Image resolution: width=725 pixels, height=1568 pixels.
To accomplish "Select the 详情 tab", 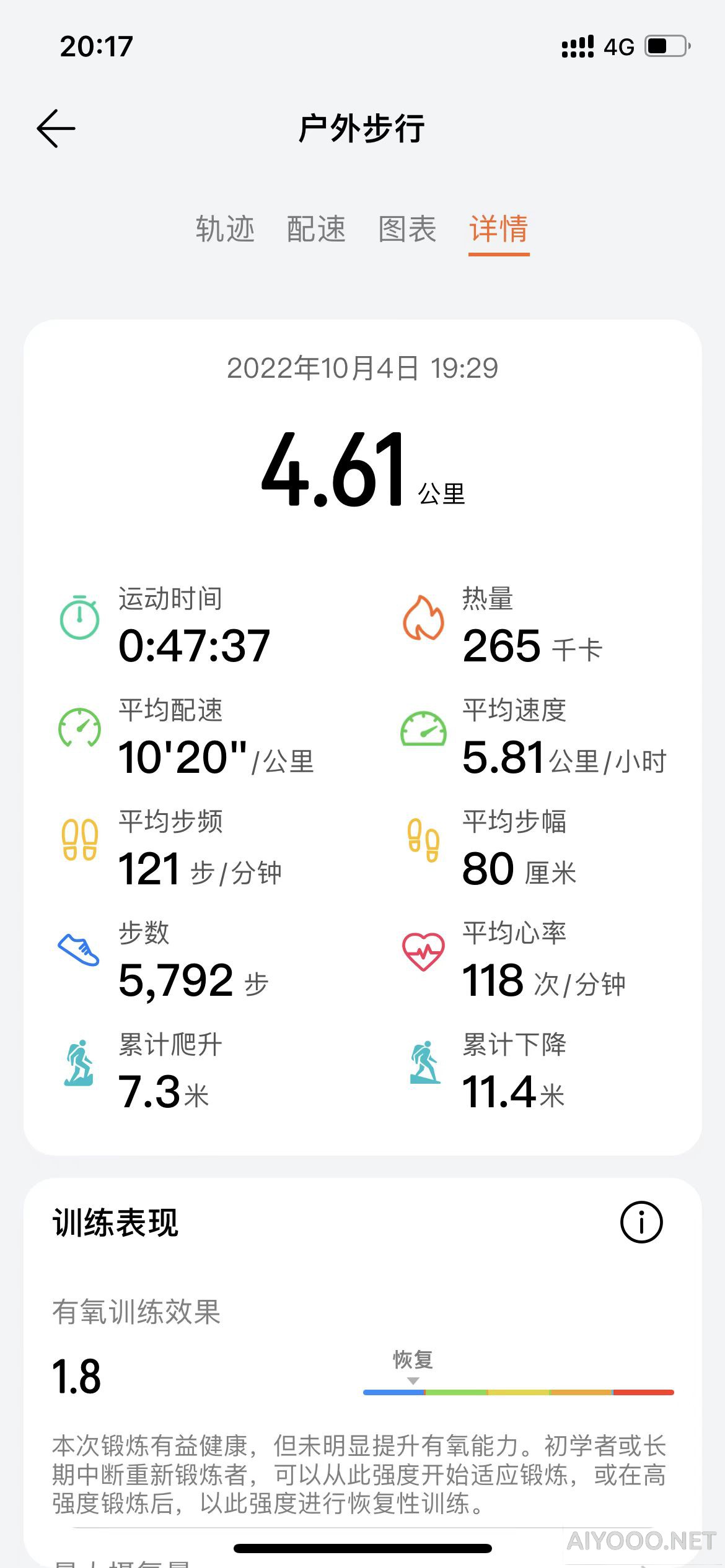I will (498, 229).
